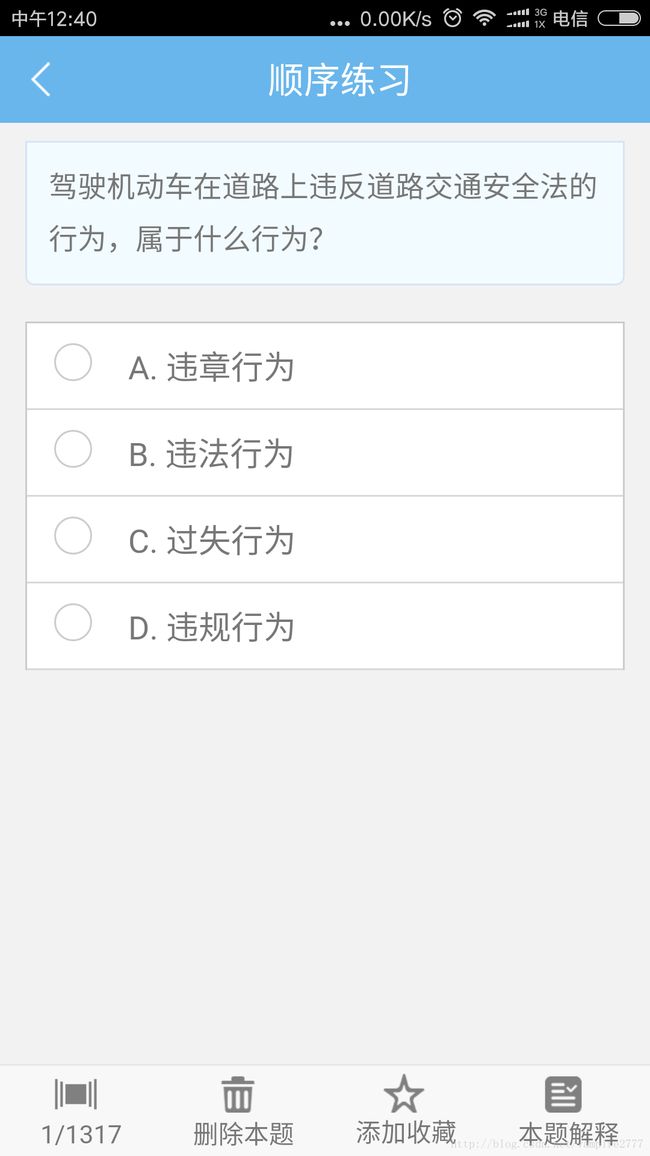Image resolution: width=650 pixels, height=1156 pixels.
Task: Mark option D. 违规行为
Action: point(325,626)
